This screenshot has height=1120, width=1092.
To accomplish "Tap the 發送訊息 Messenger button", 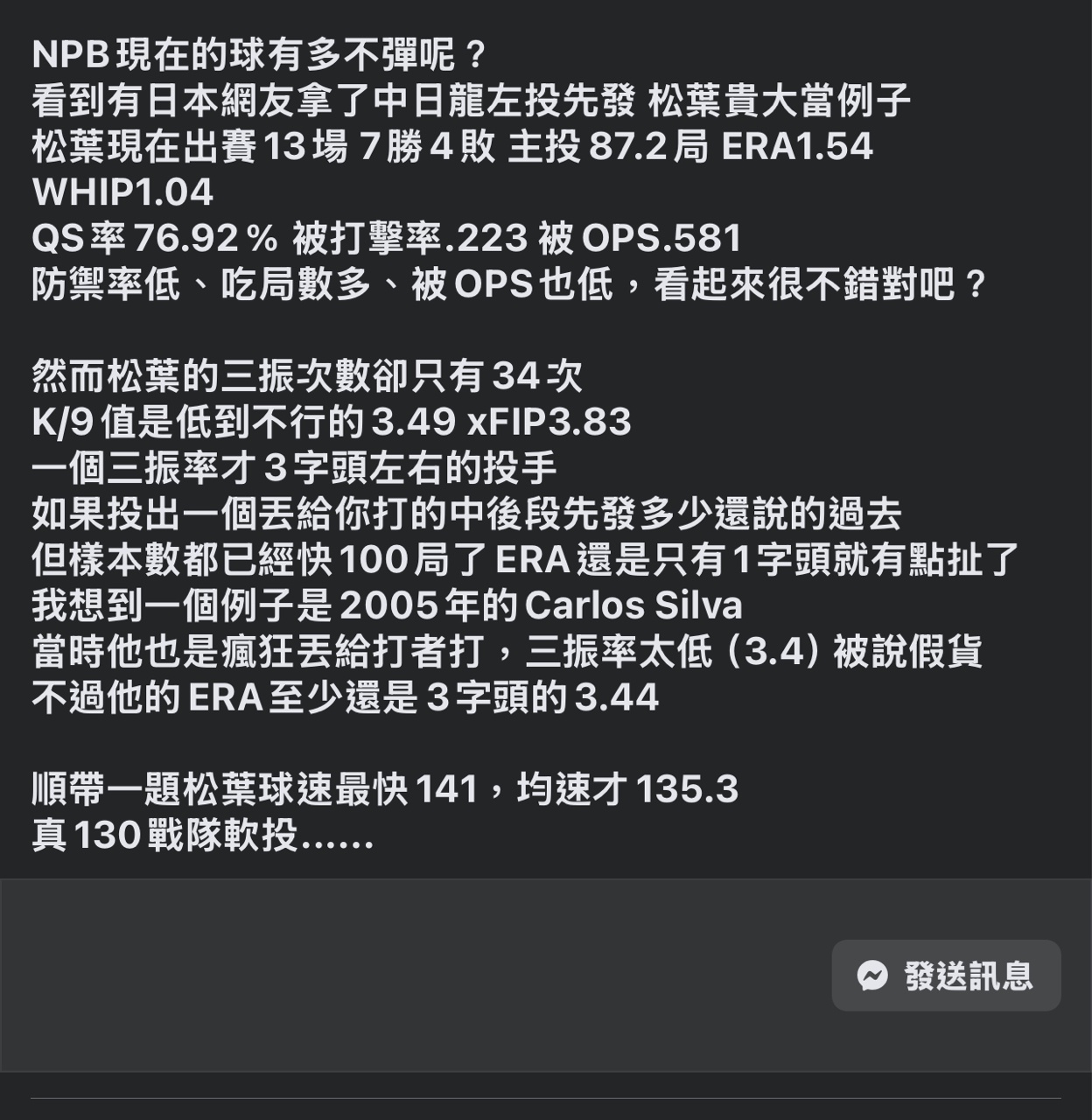I will tap(946, 976).
